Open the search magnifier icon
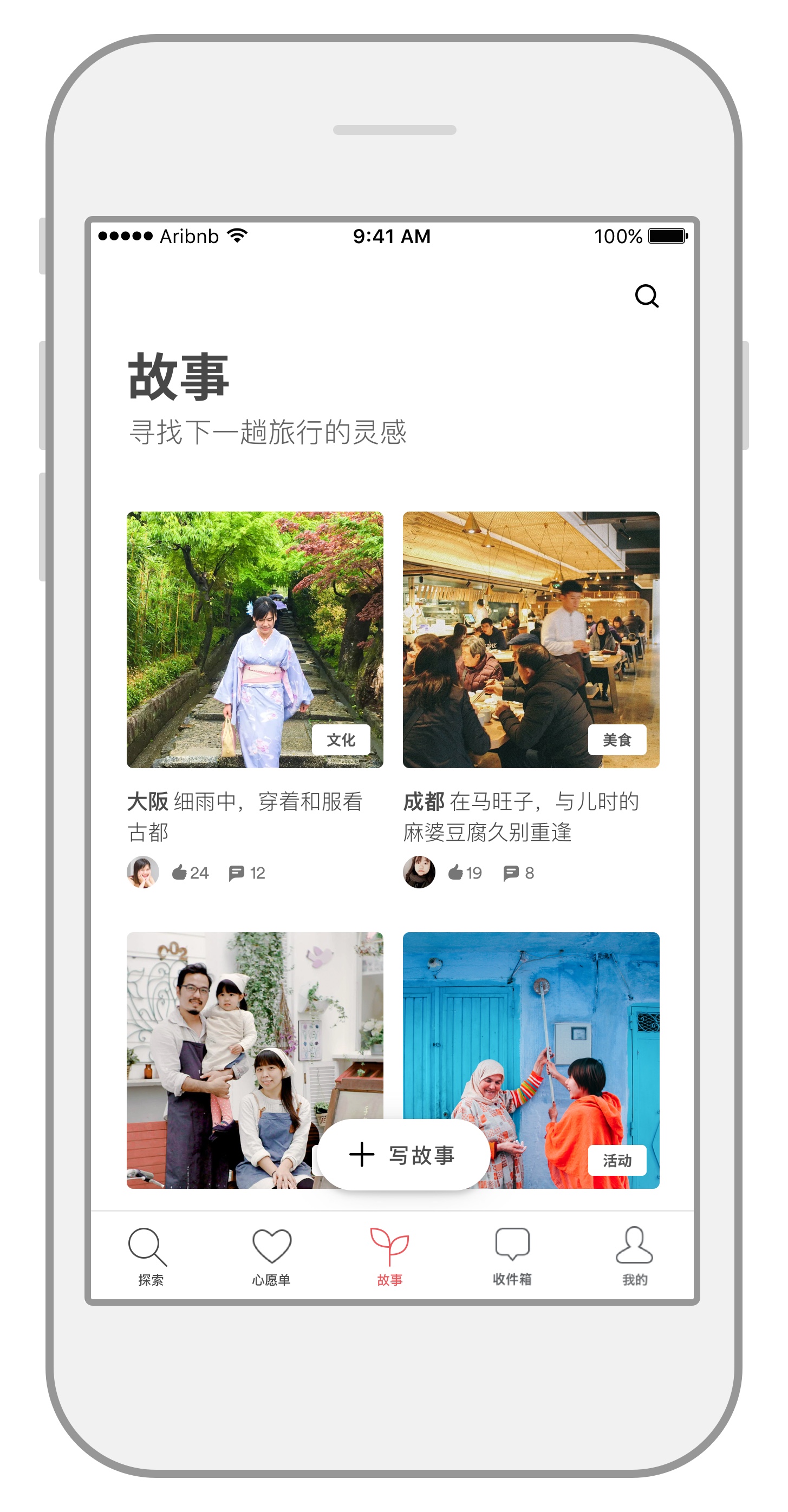 (x=647, y=296)
